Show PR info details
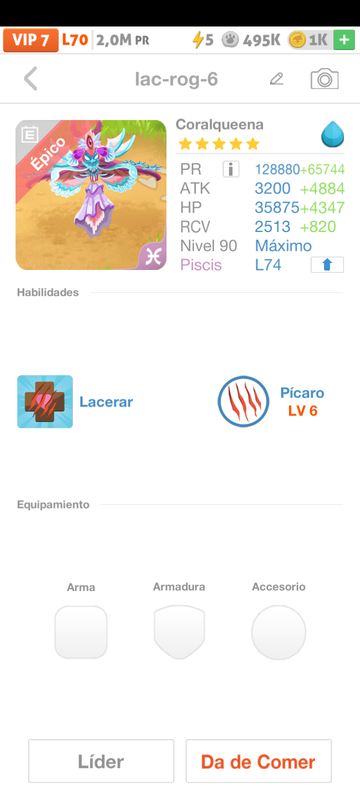 [x=231, y=169]
